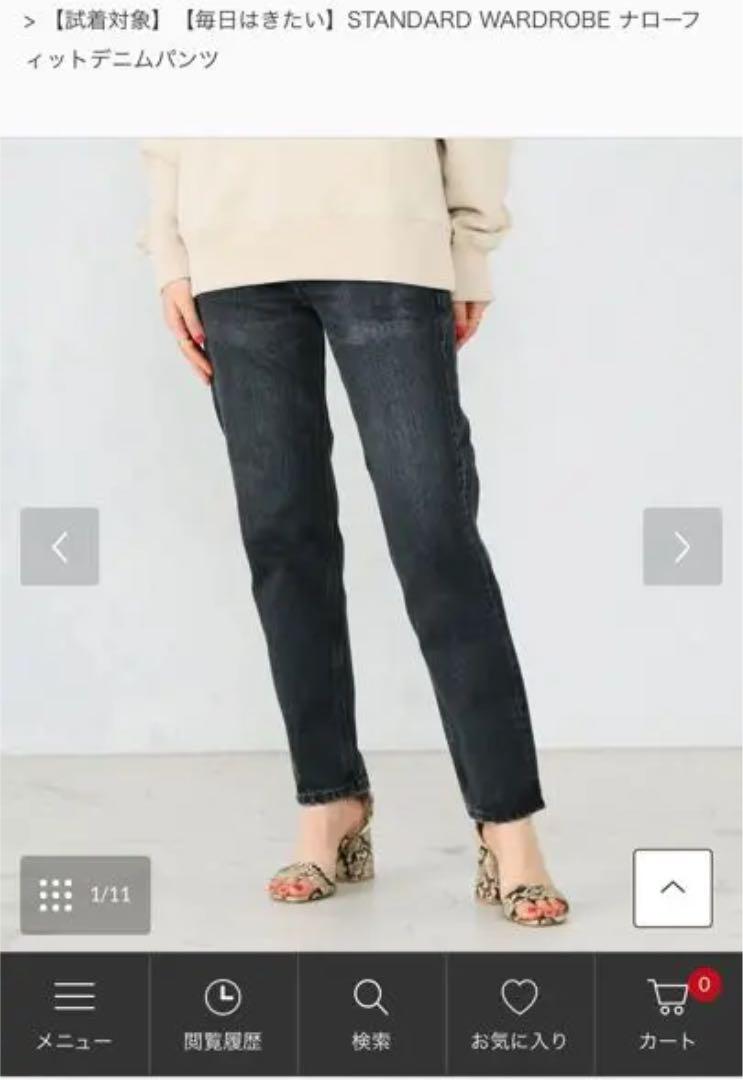The width and height of the screenshot is (743, 1080).
Task: Go to お気に入り favorites
Action: [x=519, y=1015]
